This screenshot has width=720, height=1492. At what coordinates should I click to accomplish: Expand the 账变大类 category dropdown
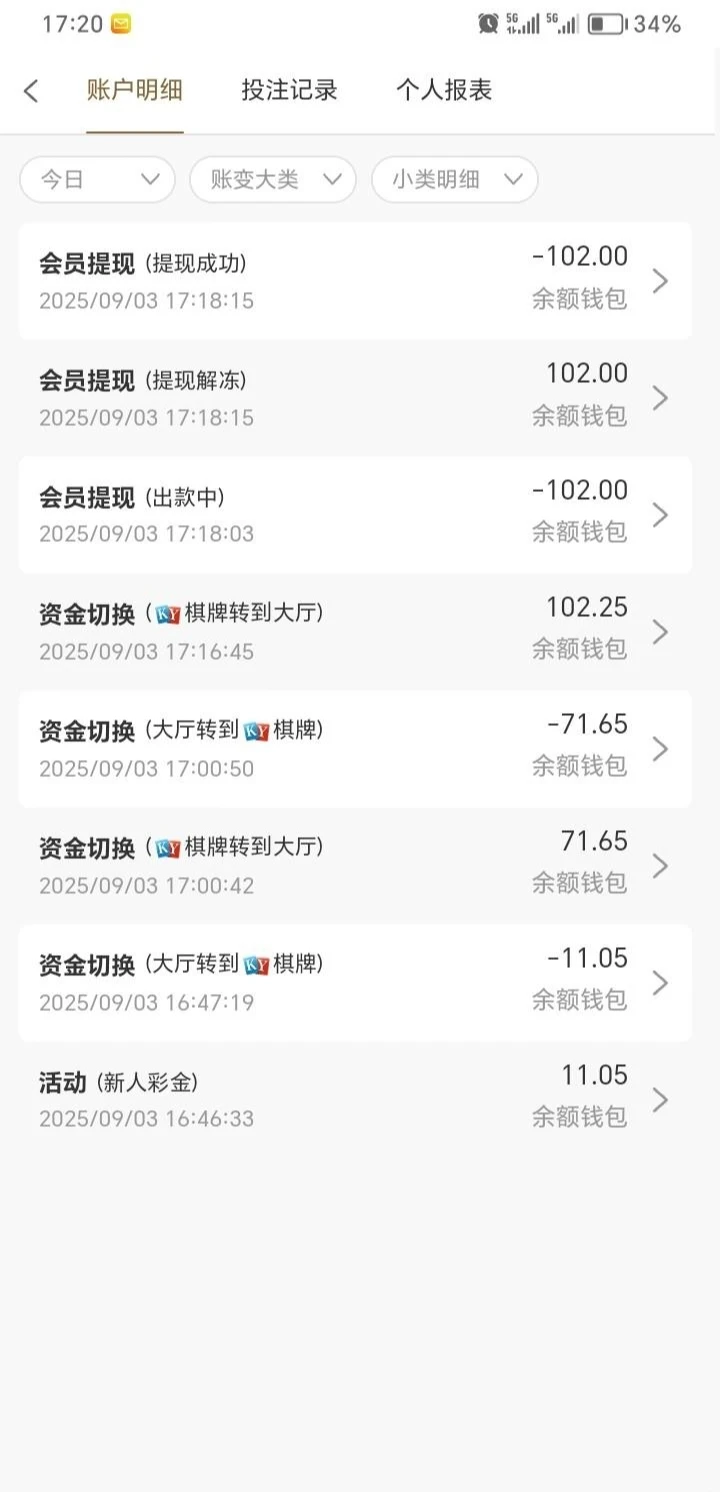tap(273, 180)
